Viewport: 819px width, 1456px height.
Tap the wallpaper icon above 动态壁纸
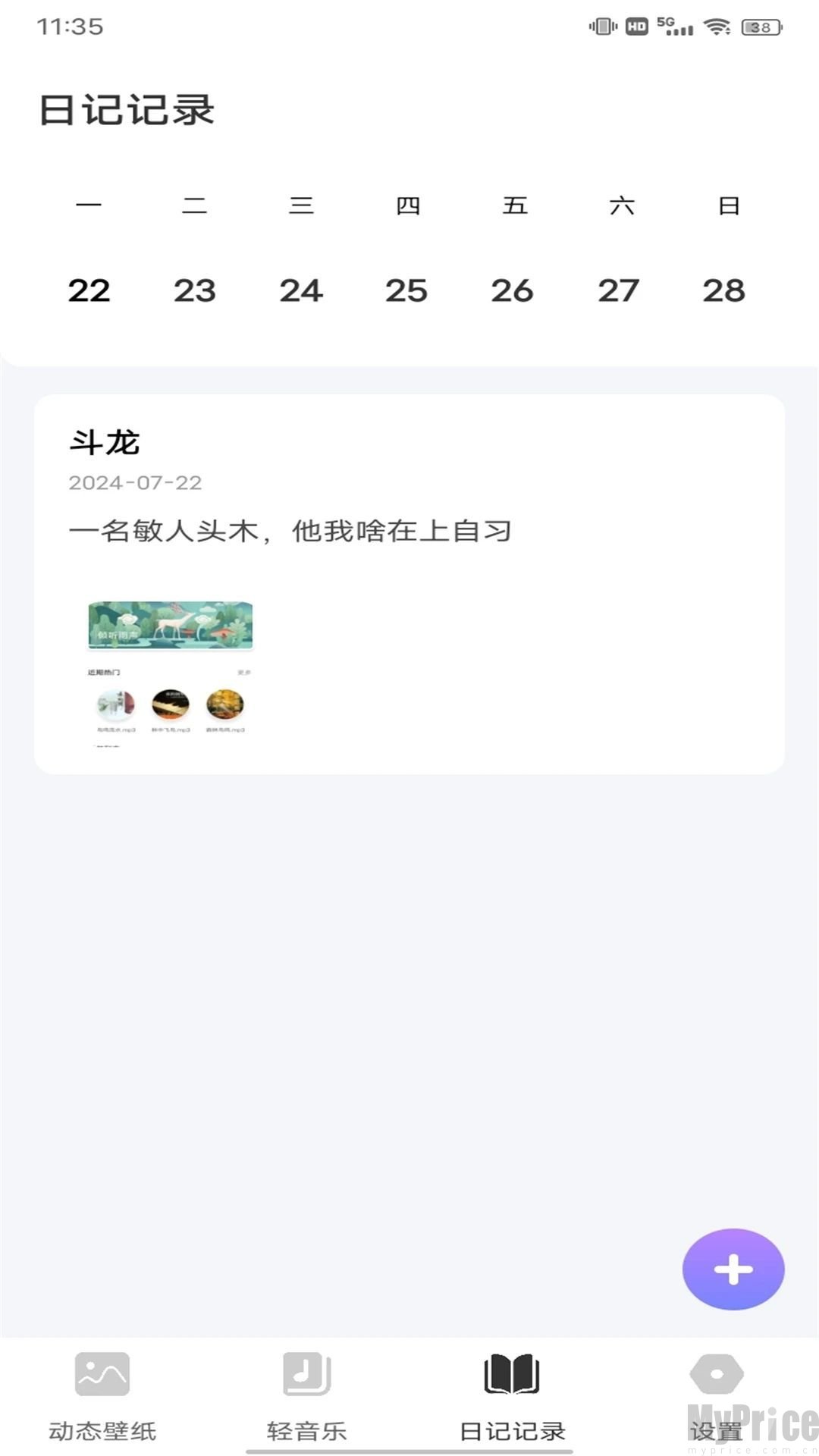(x=102, y=1373)
